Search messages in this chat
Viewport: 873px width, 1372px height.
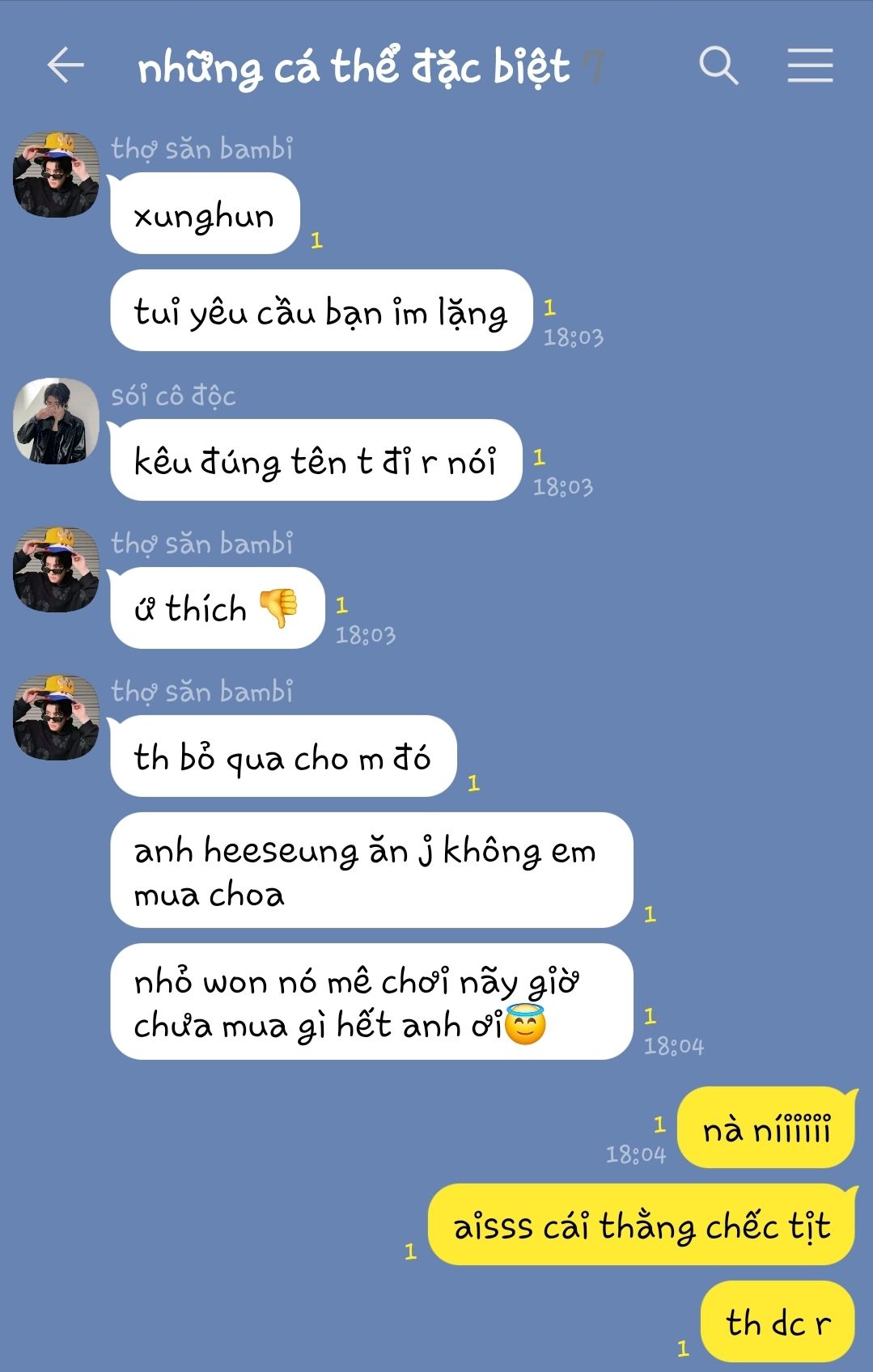coord(718,66)
